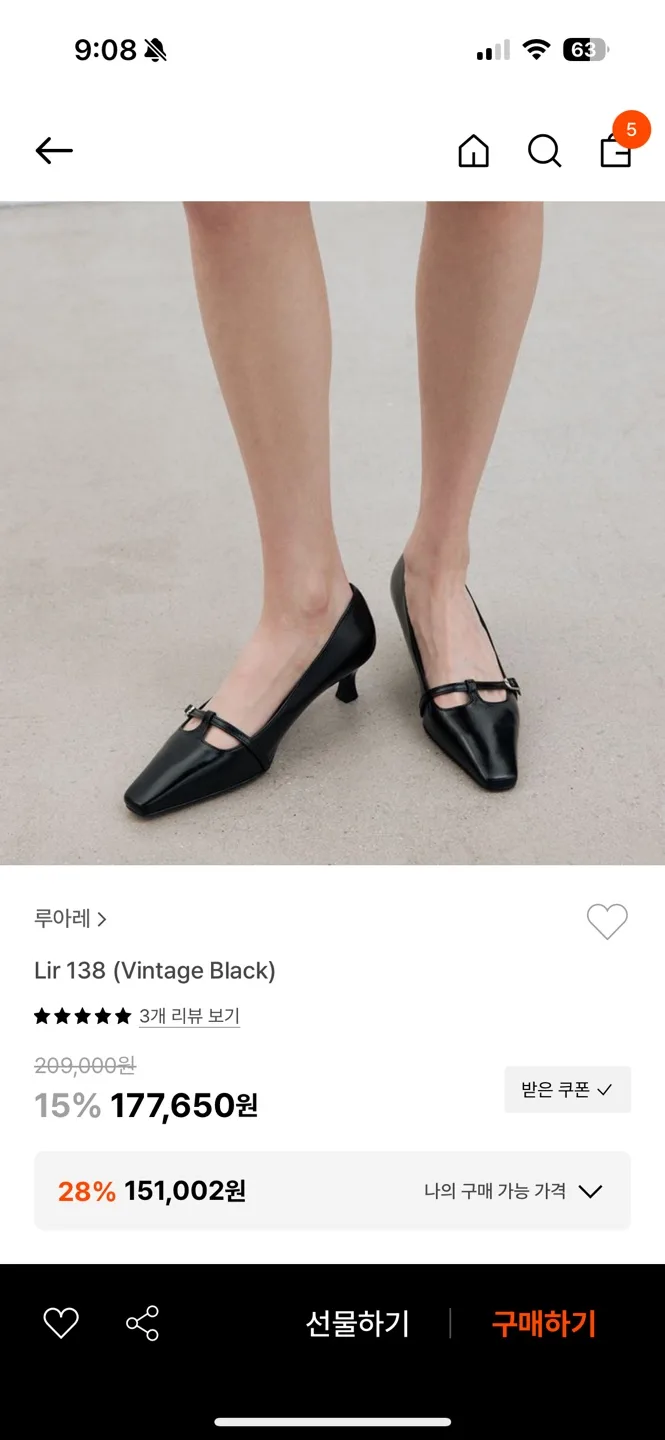Open search with the magnifier icon
665x1440 pixels.
[x=544, y=151]
